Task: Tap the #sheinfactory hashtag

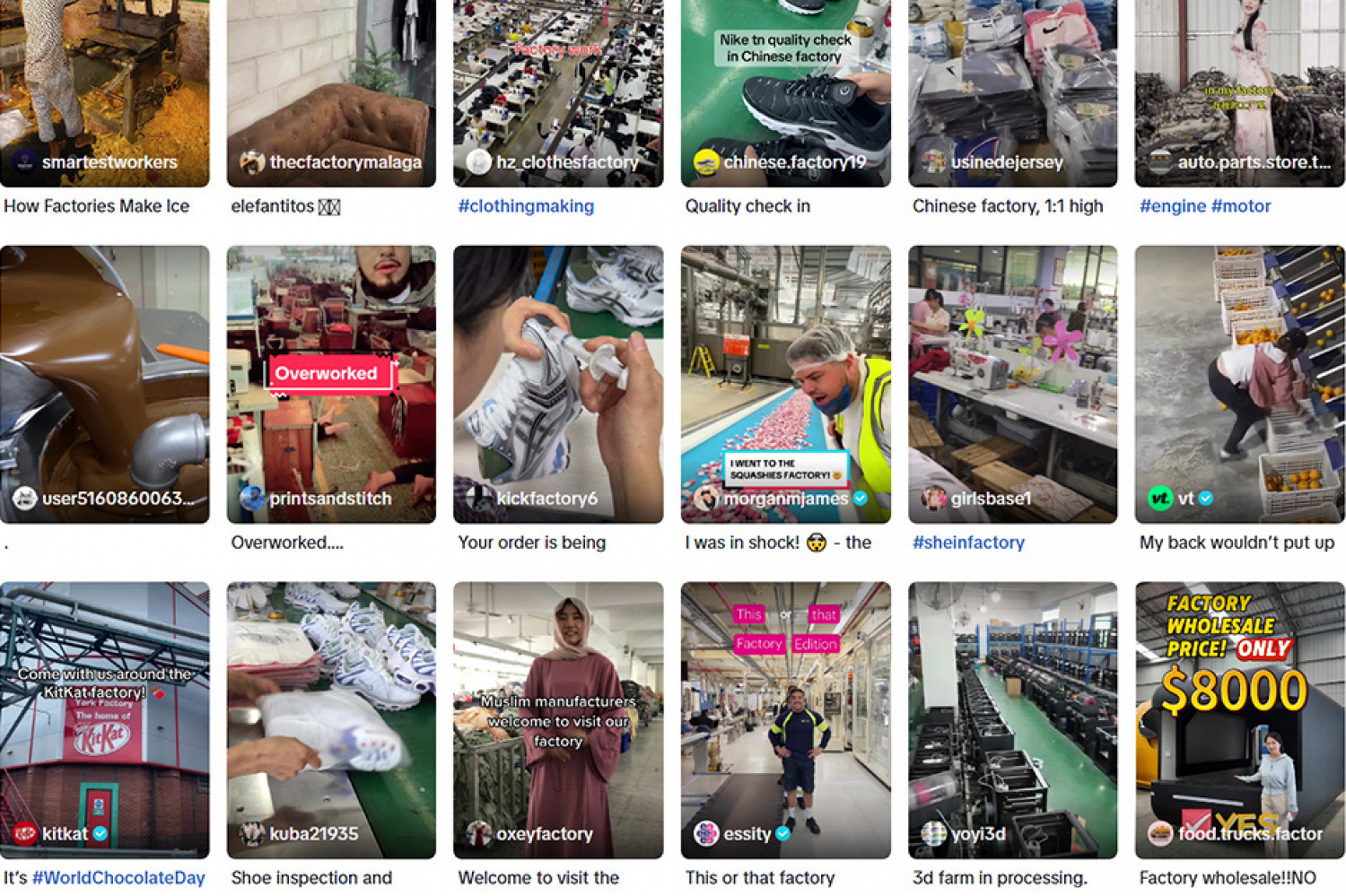Action: [x=968, y=543]
